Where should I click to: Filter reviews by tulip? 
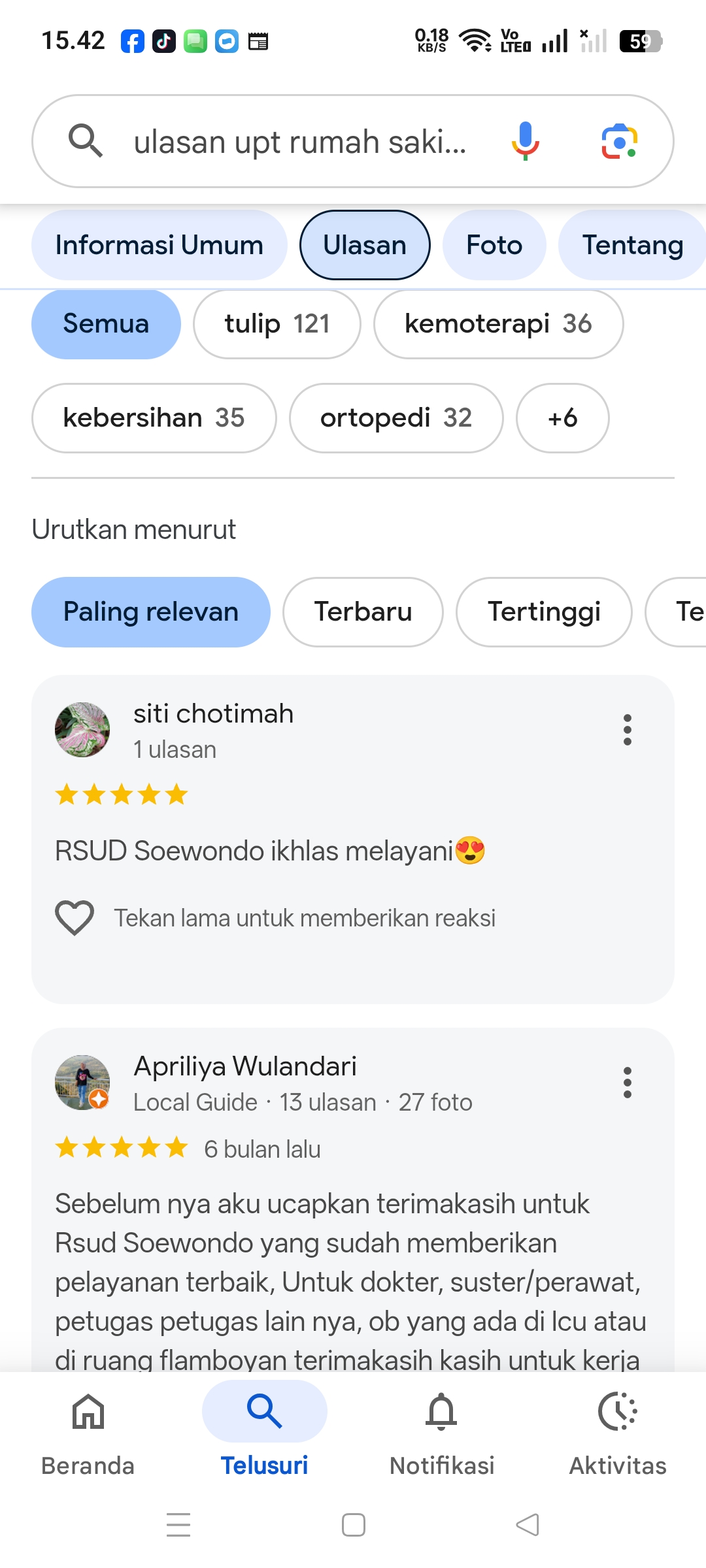277,324
